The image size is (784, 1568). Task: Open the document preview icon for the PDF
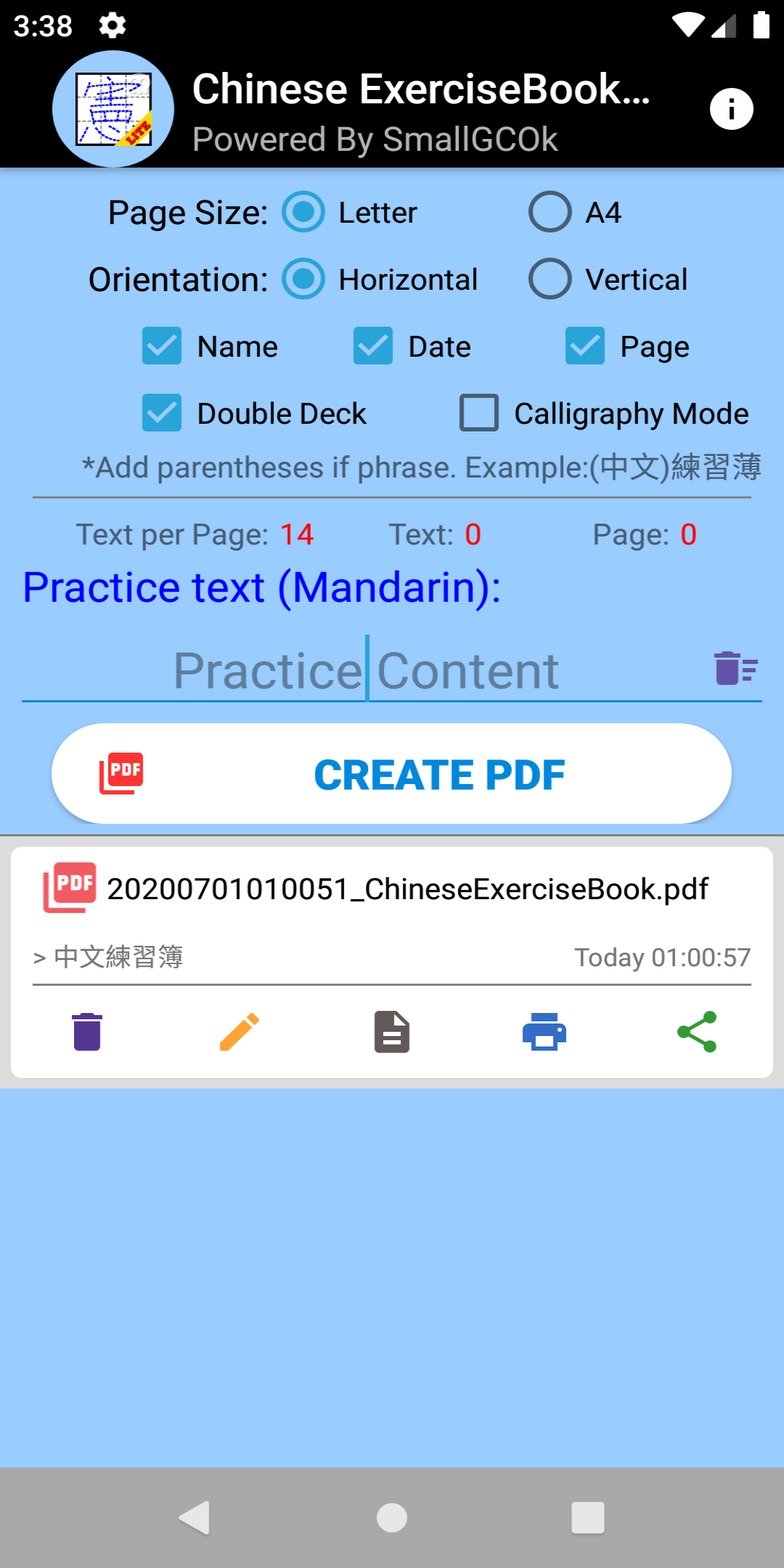pyautogui.click(x=392, y=1032)
